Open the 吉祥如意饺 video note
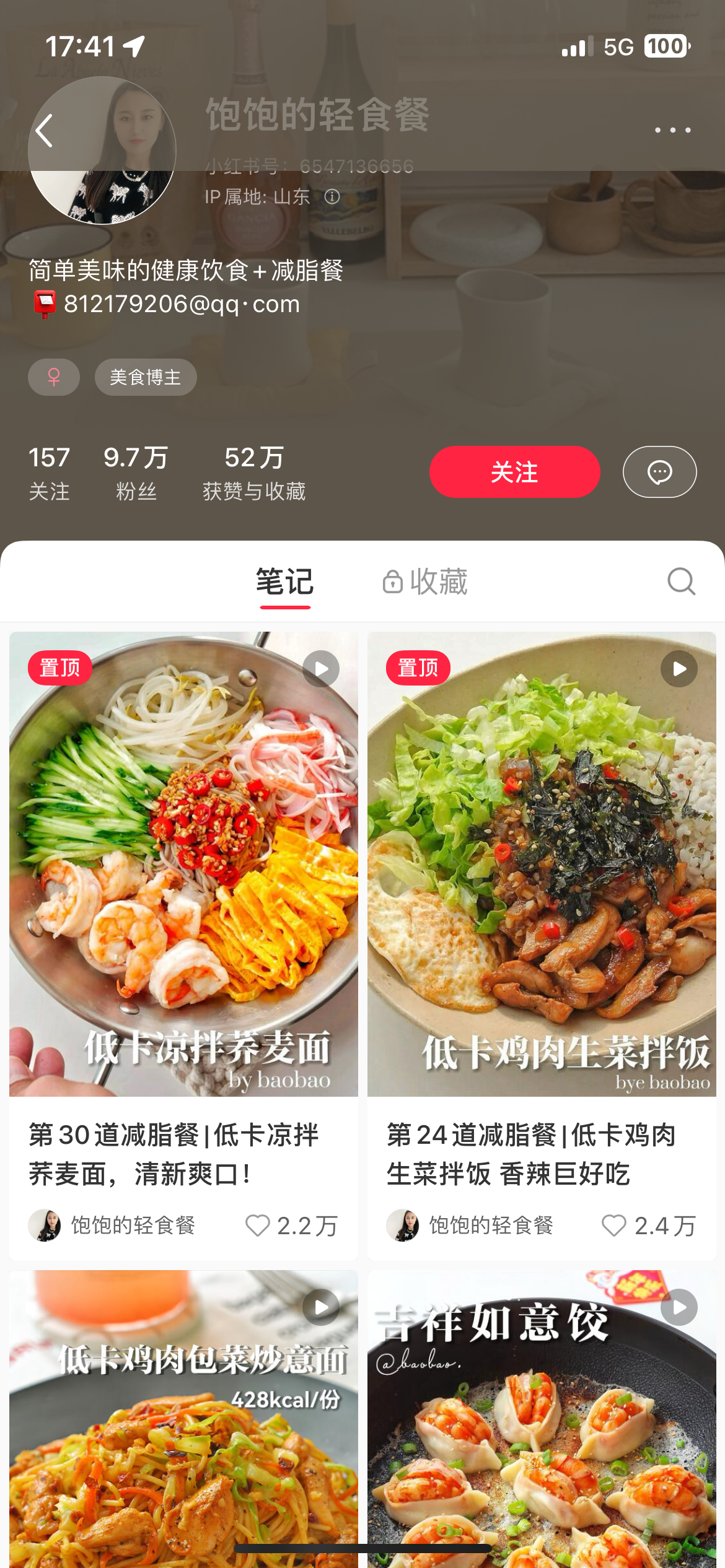The width and height of the screenshot is (725, 1568). [x=542, y=1418]
